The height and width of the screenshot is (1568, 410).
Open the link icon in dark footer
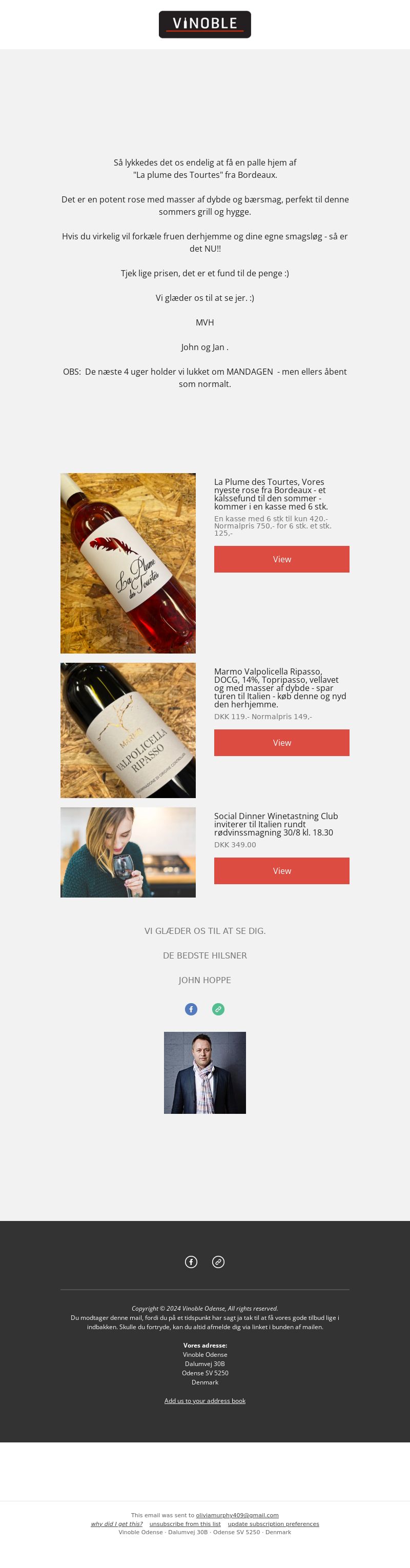pos(218,1261)
